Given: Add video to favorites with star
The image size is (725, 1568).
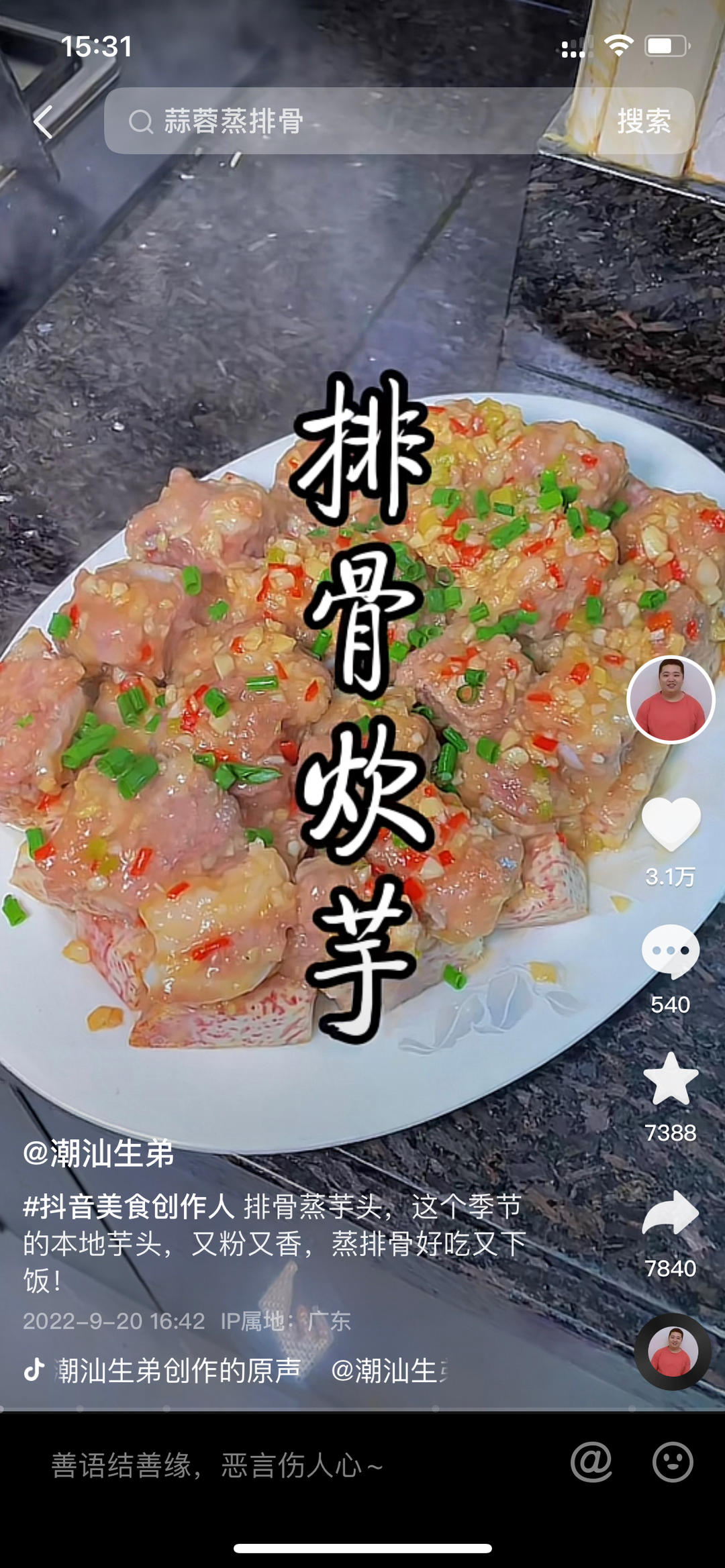Looking at the screenshot, I should pyautogui.click(x=671, y=1080).
